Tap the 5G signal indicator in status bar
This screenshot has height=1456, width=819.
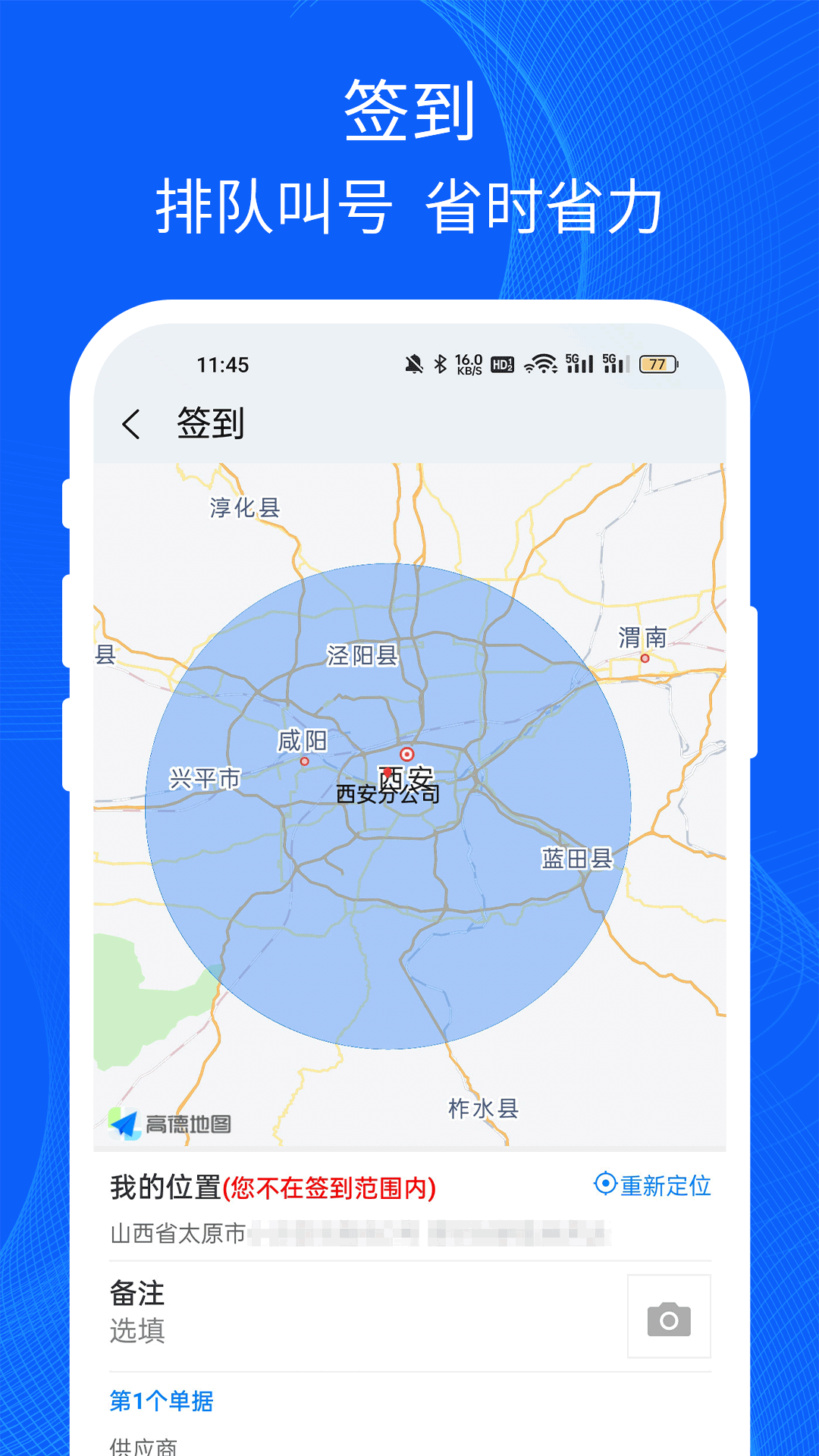578,366
